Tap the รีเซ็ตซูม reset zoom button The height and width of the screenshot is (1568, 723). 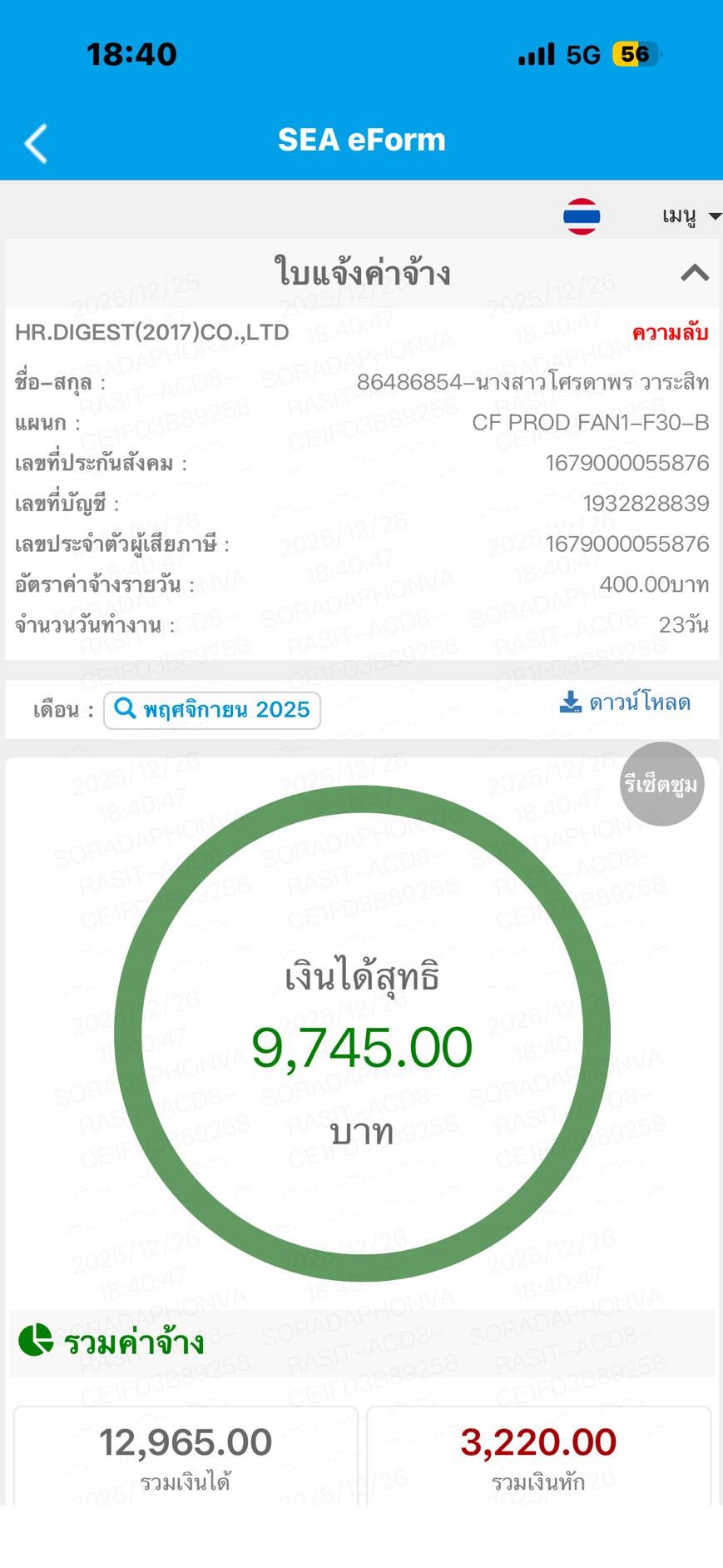[661, 784]
